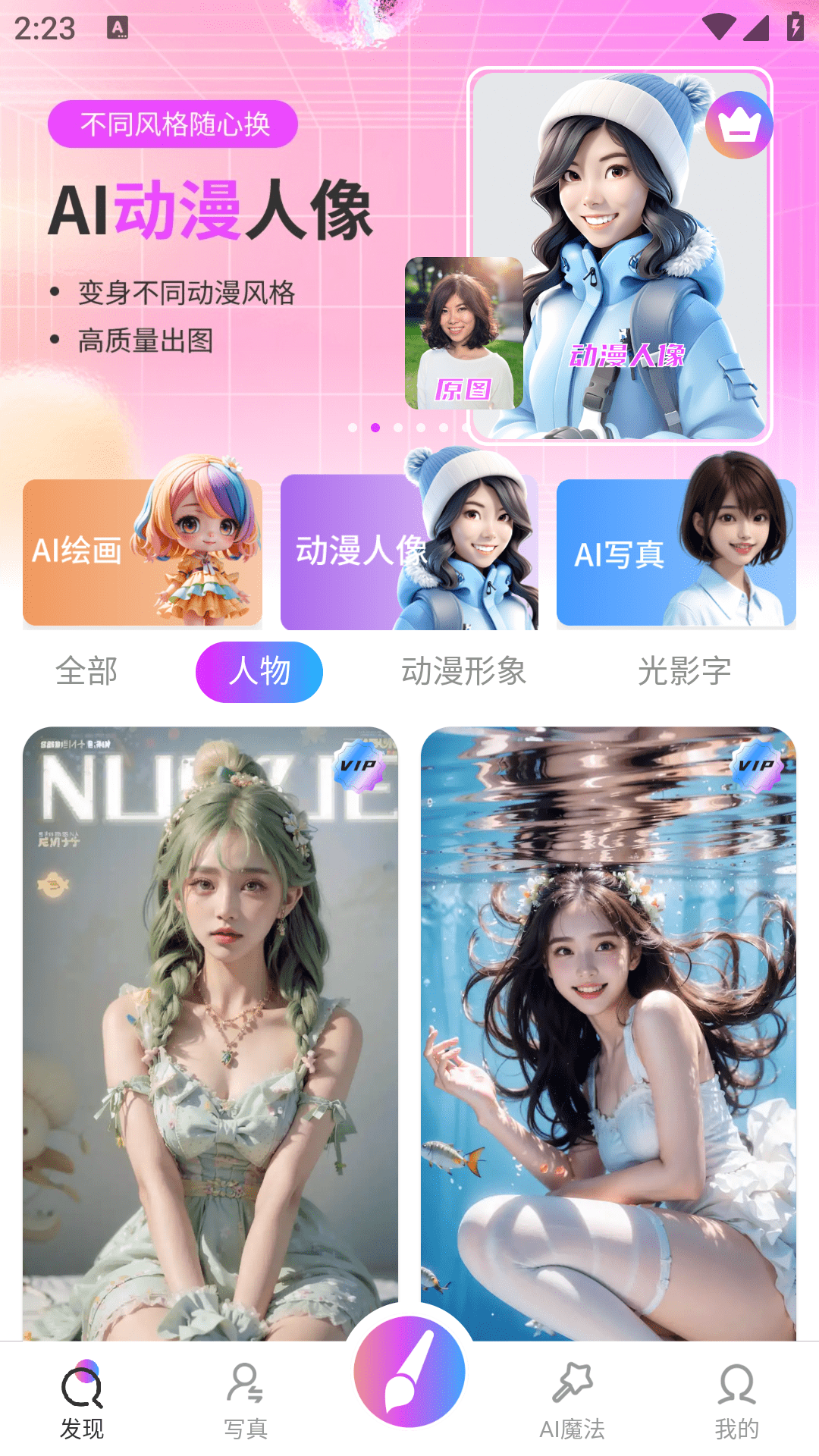Open the AI写真 card
Screen dimensions: 819x1456
click(x=676, y=552)
